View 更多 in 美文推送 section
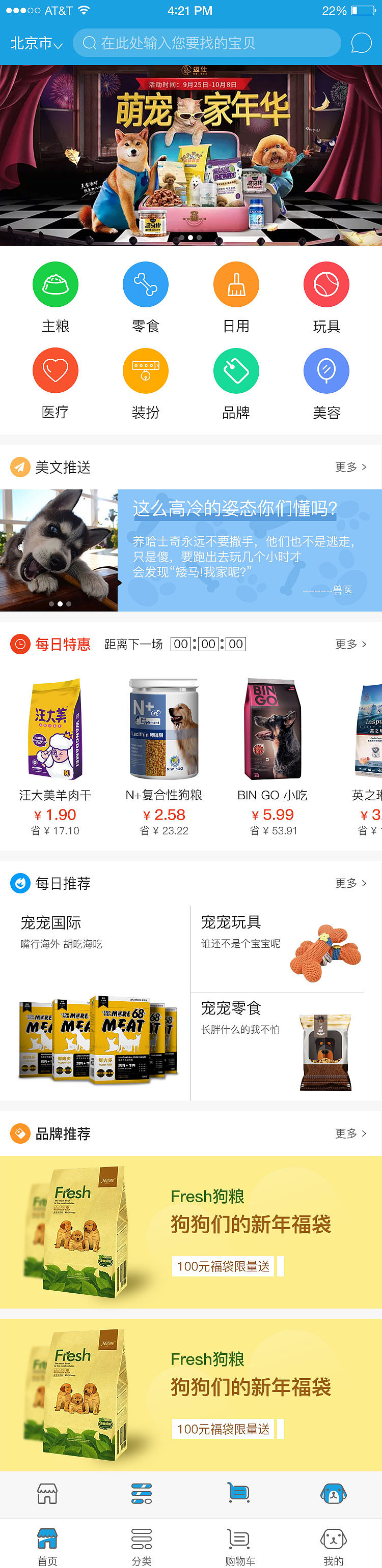Screen dimensions: 382x1568 350,467
